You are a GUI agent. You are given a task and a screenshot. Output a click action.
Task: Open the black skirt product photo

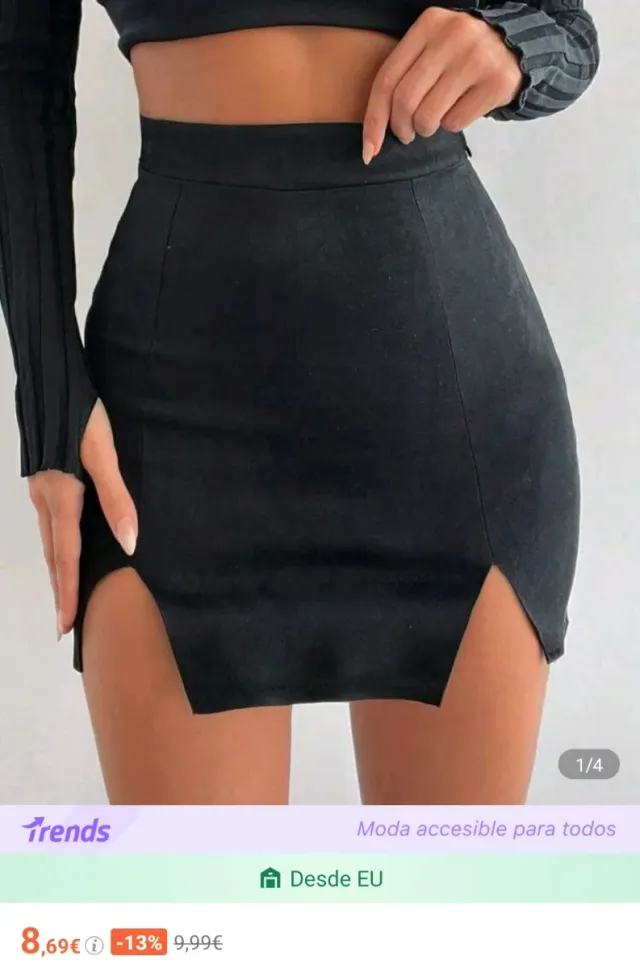(x=320, y=400)
